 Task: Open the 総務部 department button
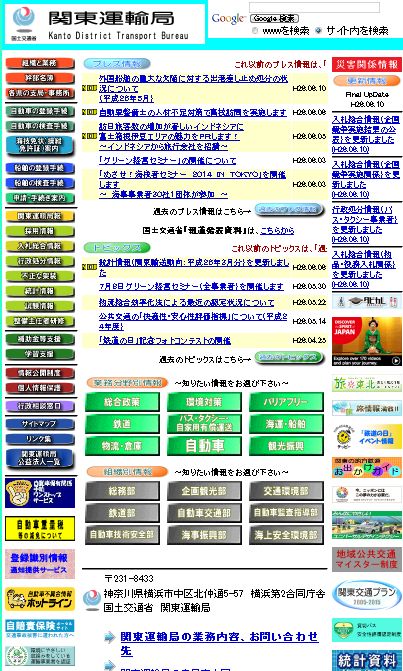pyautogui.click(x=122, y=491)
